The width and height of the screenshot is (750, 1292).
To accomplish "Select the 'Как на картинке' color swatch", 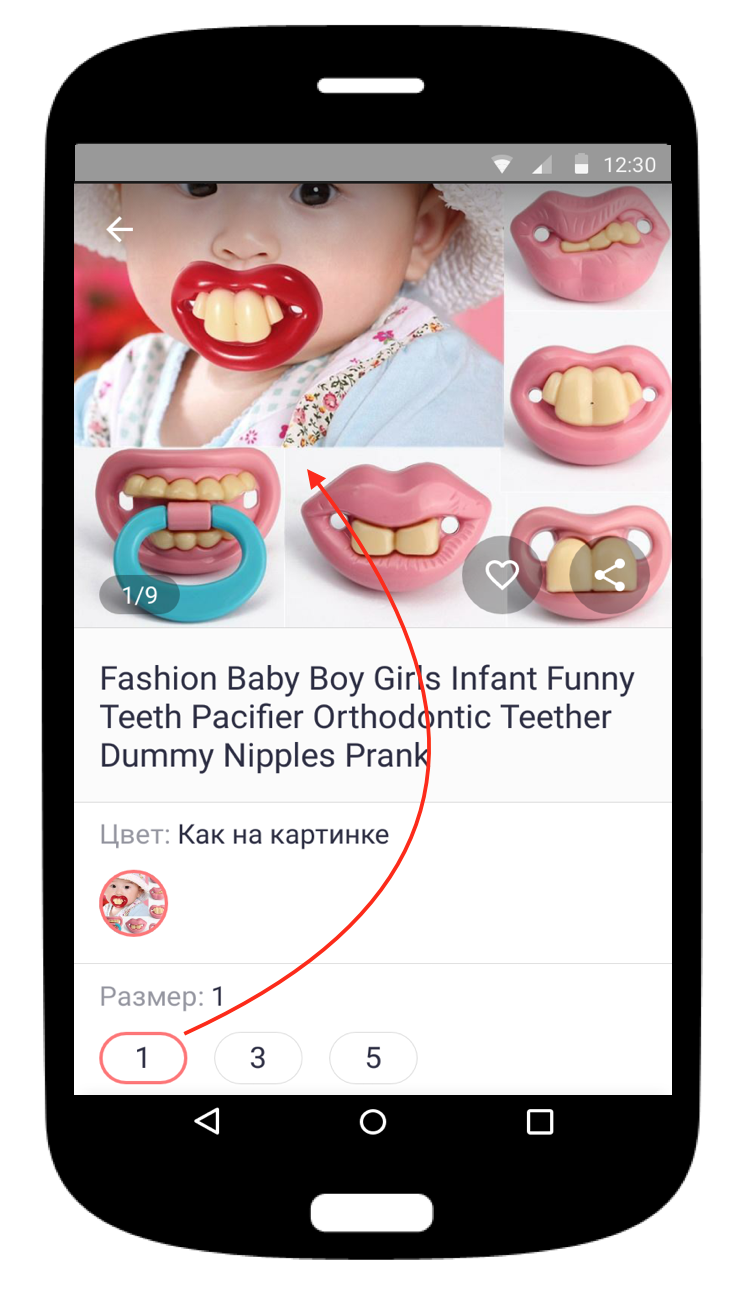I will [x=134, y=903].
